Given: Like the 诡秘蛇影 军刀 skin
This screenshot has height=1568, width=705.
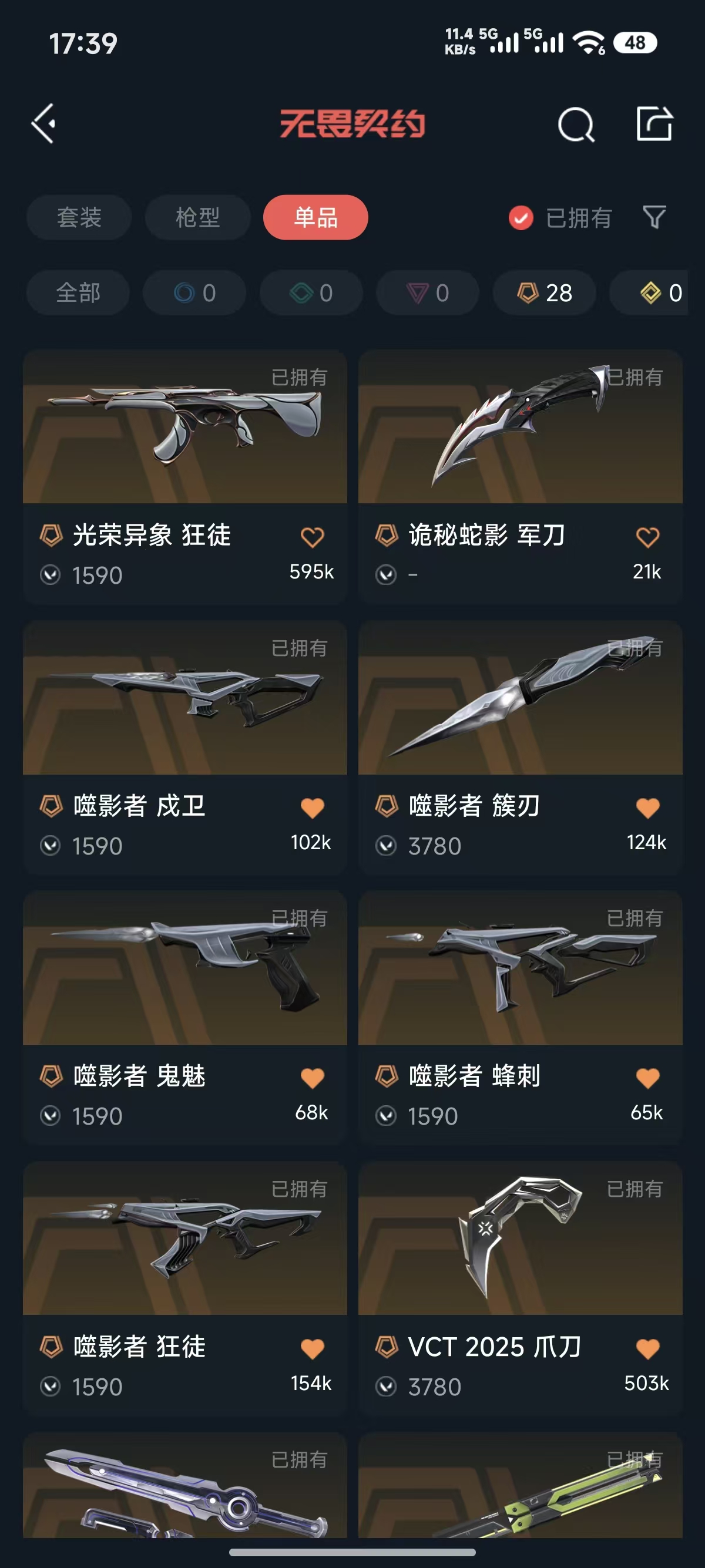Looking at the screenshot, I should [x=647, y=537].
